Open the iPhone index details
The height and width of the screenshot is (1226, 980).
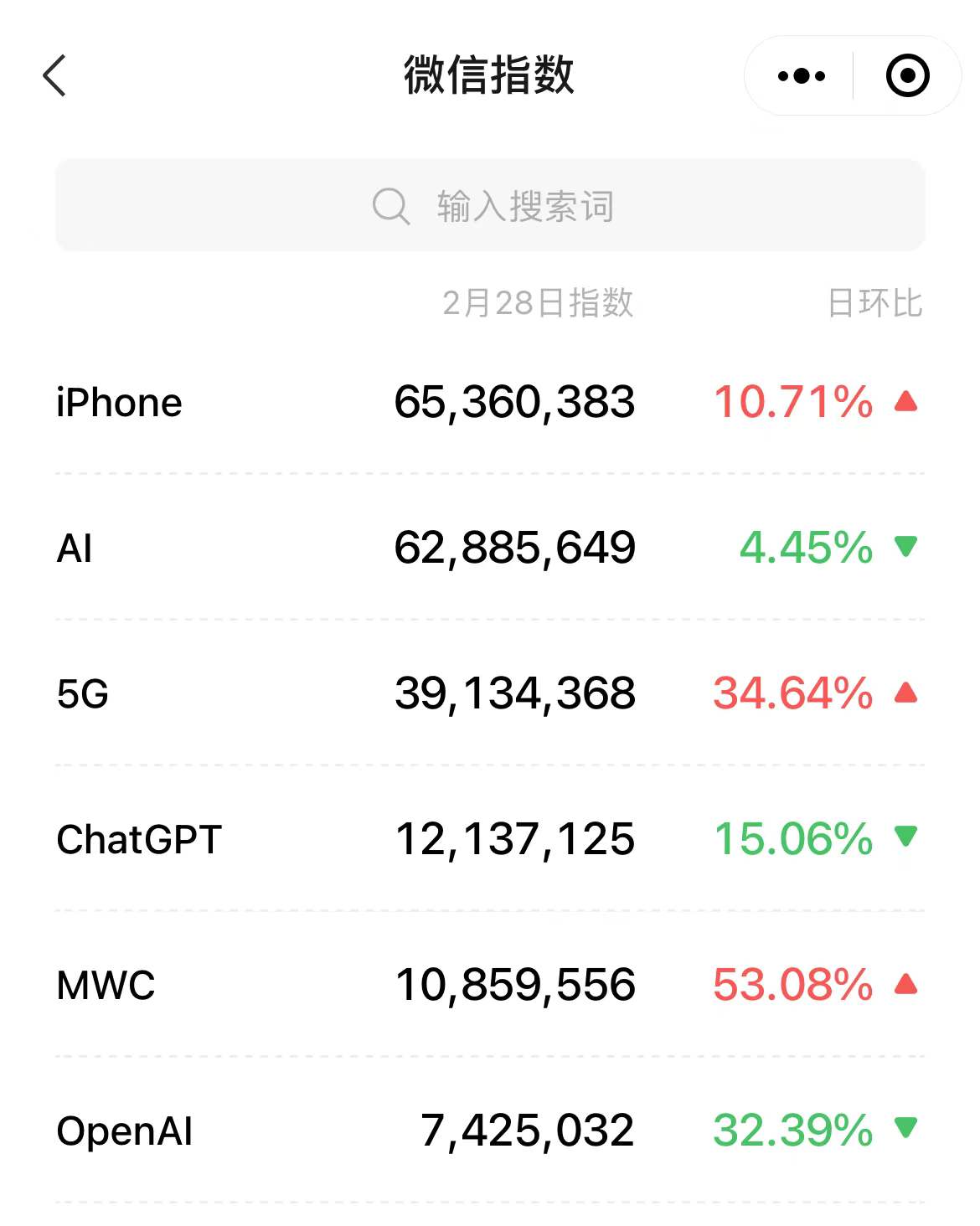(x=490, y=402)
